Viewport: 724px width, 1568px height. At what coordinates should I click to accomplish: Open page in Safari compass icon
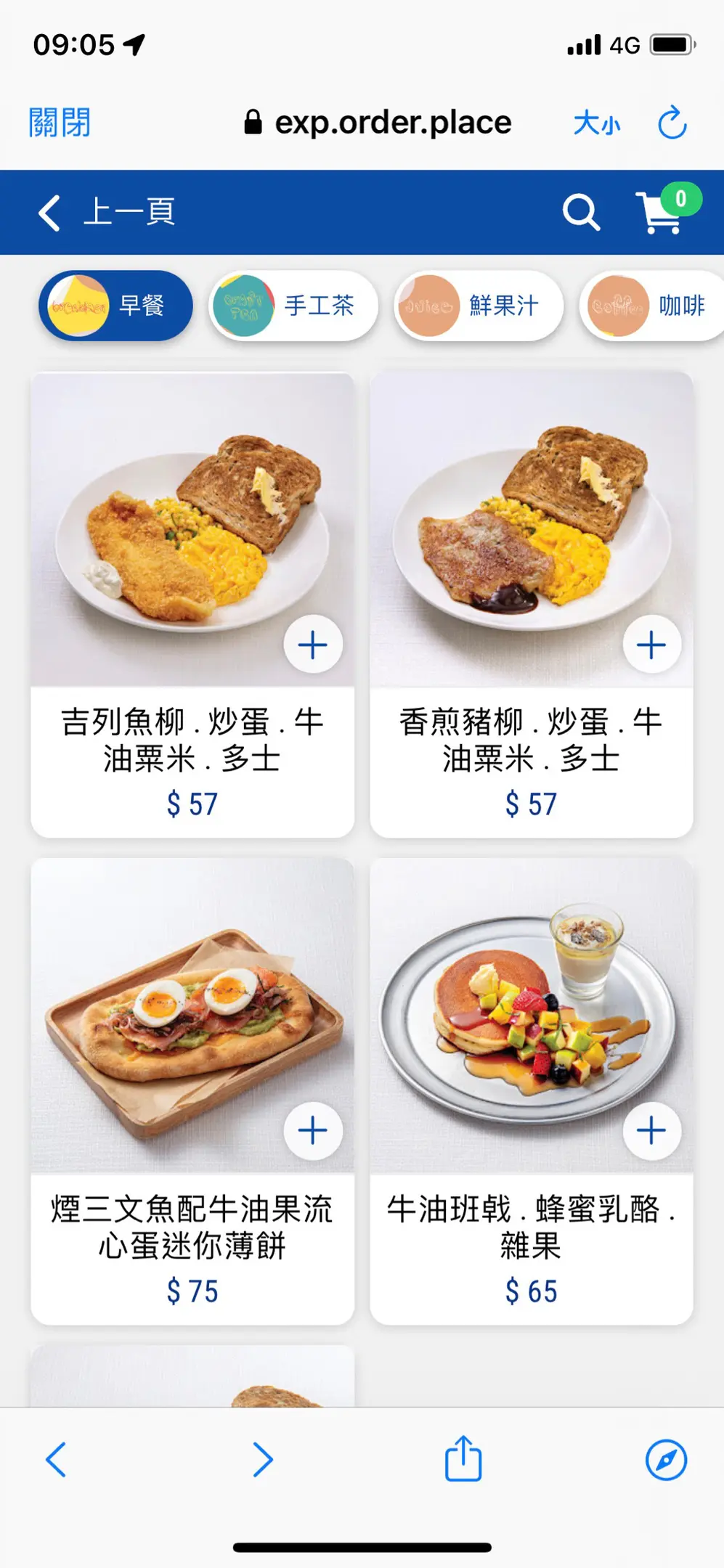pyautogui.click(x=666, y=1459)
